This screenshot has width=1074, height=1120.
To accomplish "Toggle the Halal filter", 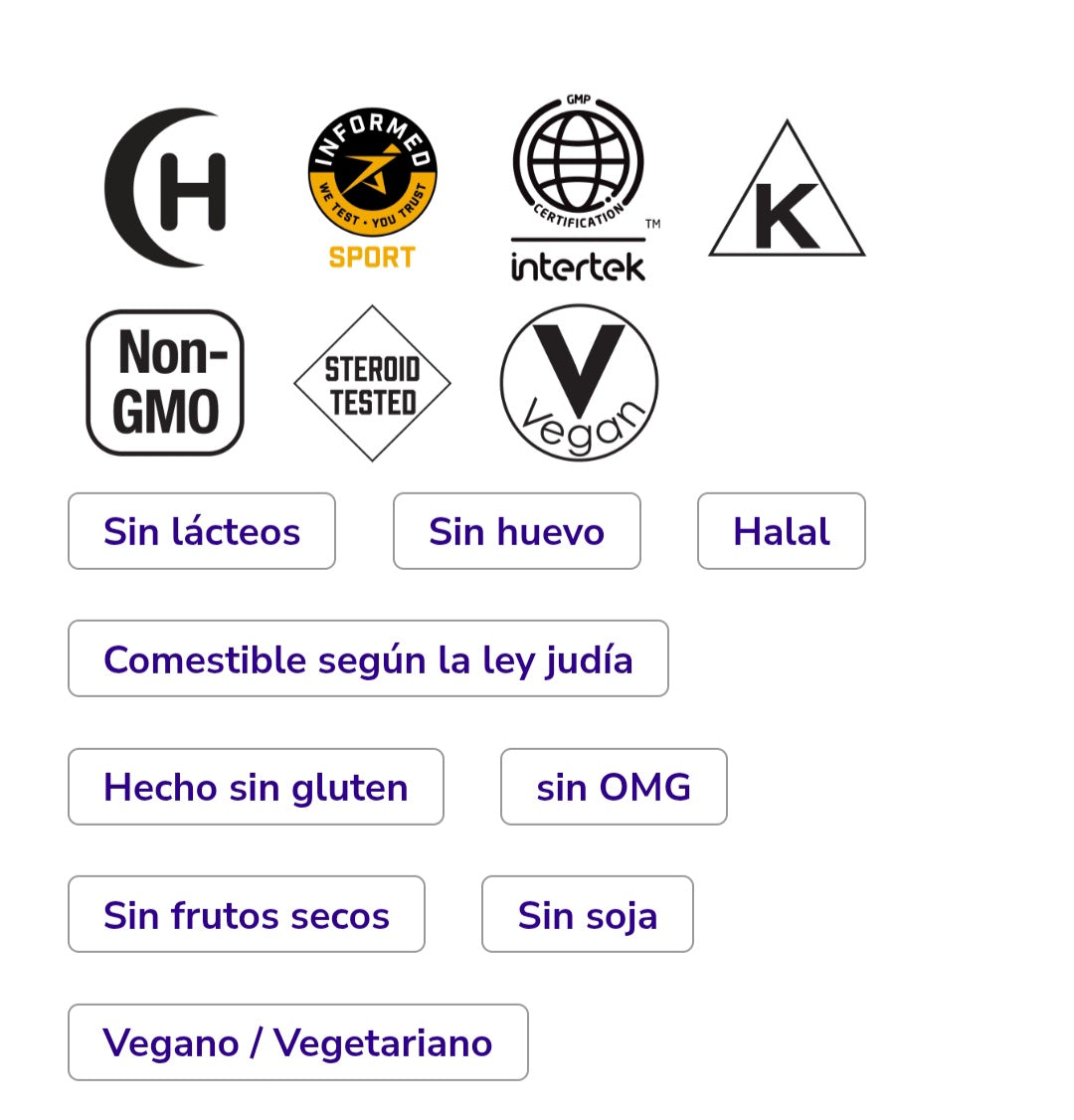I will (781, 531).
